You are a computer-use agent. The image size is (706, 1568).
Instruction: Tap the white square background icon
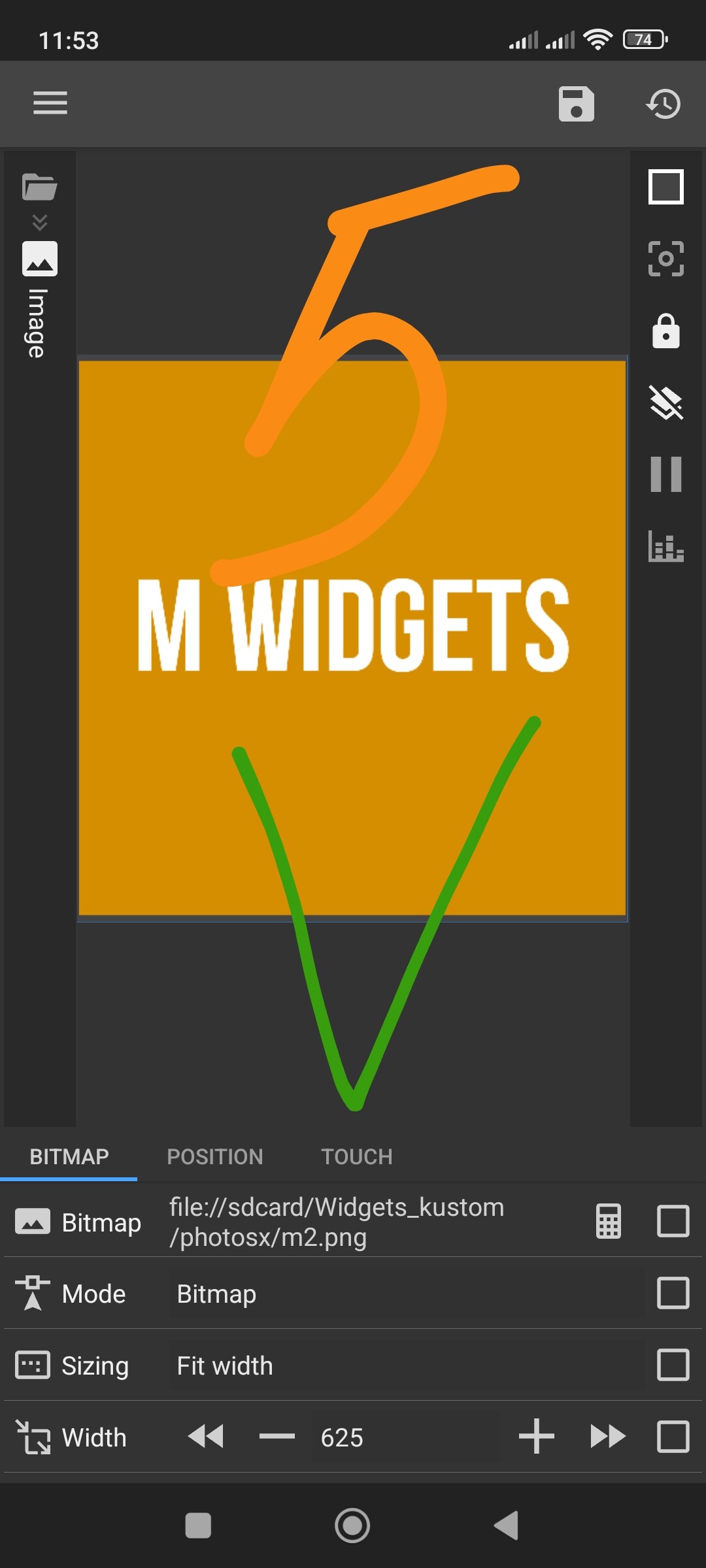665,187
